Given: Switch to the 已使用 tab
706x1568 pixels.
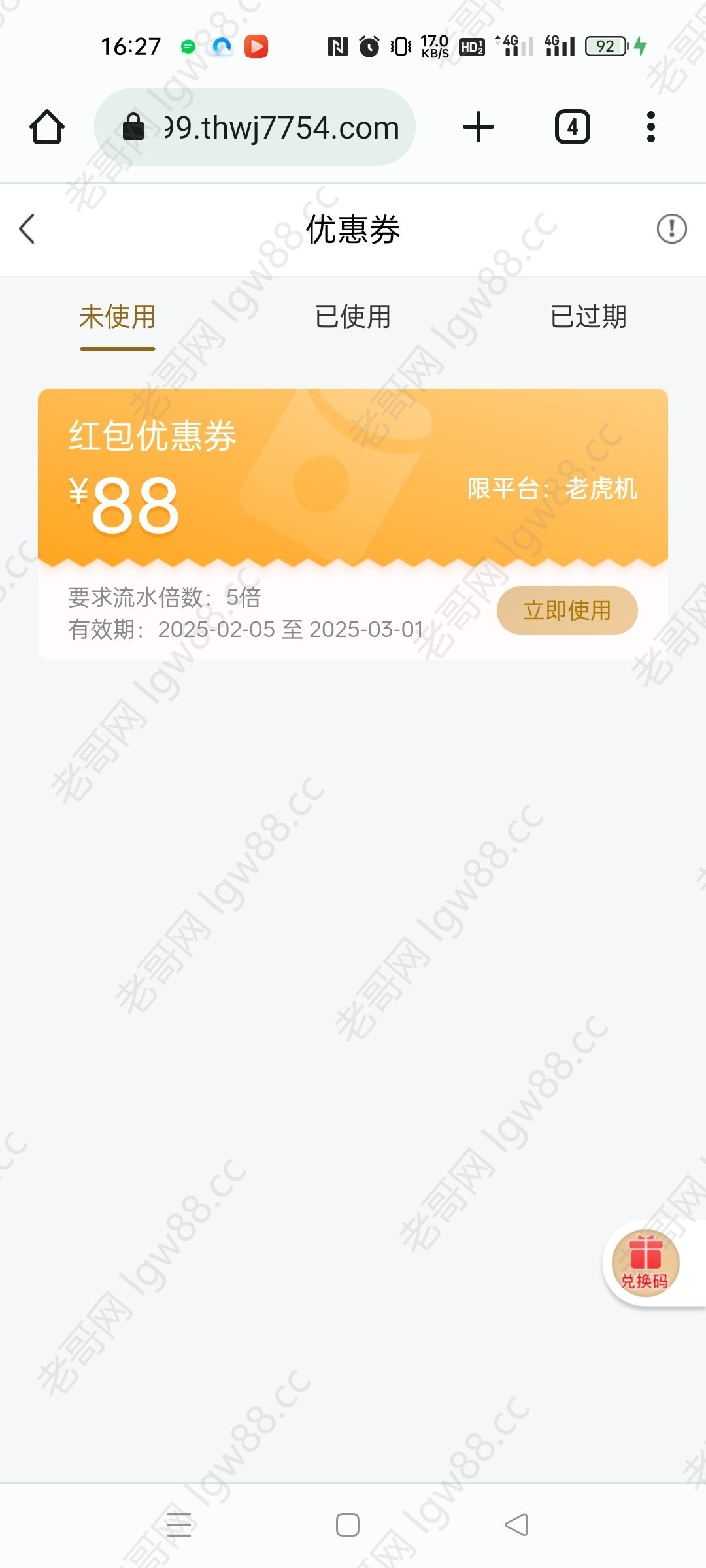Looking at the screenshot, I should pyautogui.click(x=353, y=317).
